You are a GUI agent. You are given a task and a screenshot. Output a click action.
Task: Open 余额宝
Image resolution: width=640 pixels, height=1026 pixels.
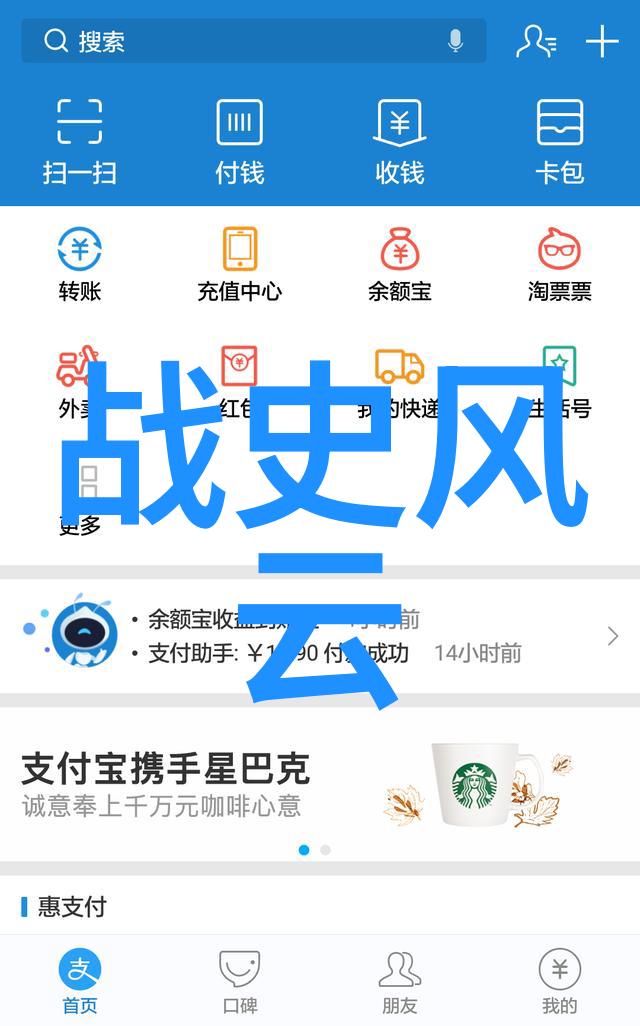(400, 264)
